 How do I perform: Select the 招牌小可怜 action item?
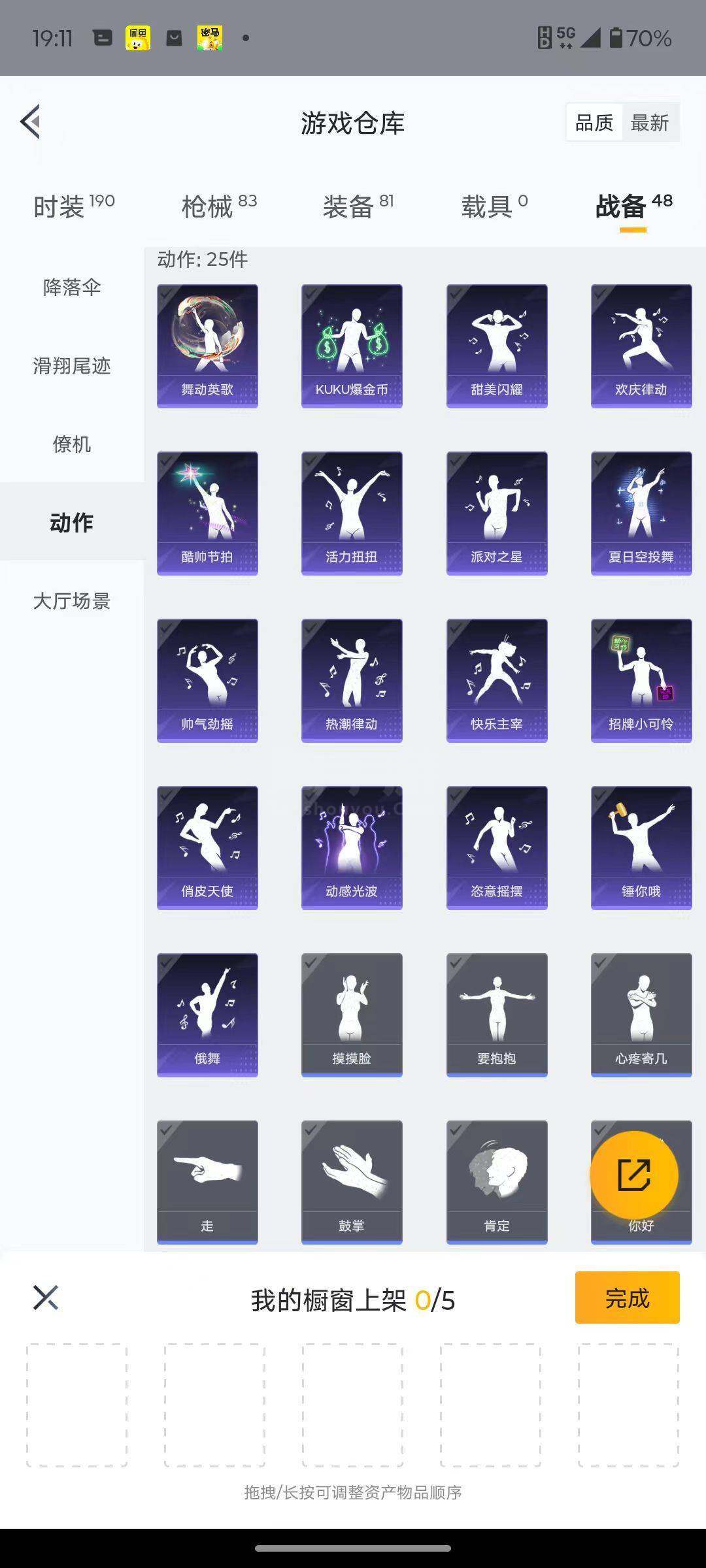coord(641,680)
